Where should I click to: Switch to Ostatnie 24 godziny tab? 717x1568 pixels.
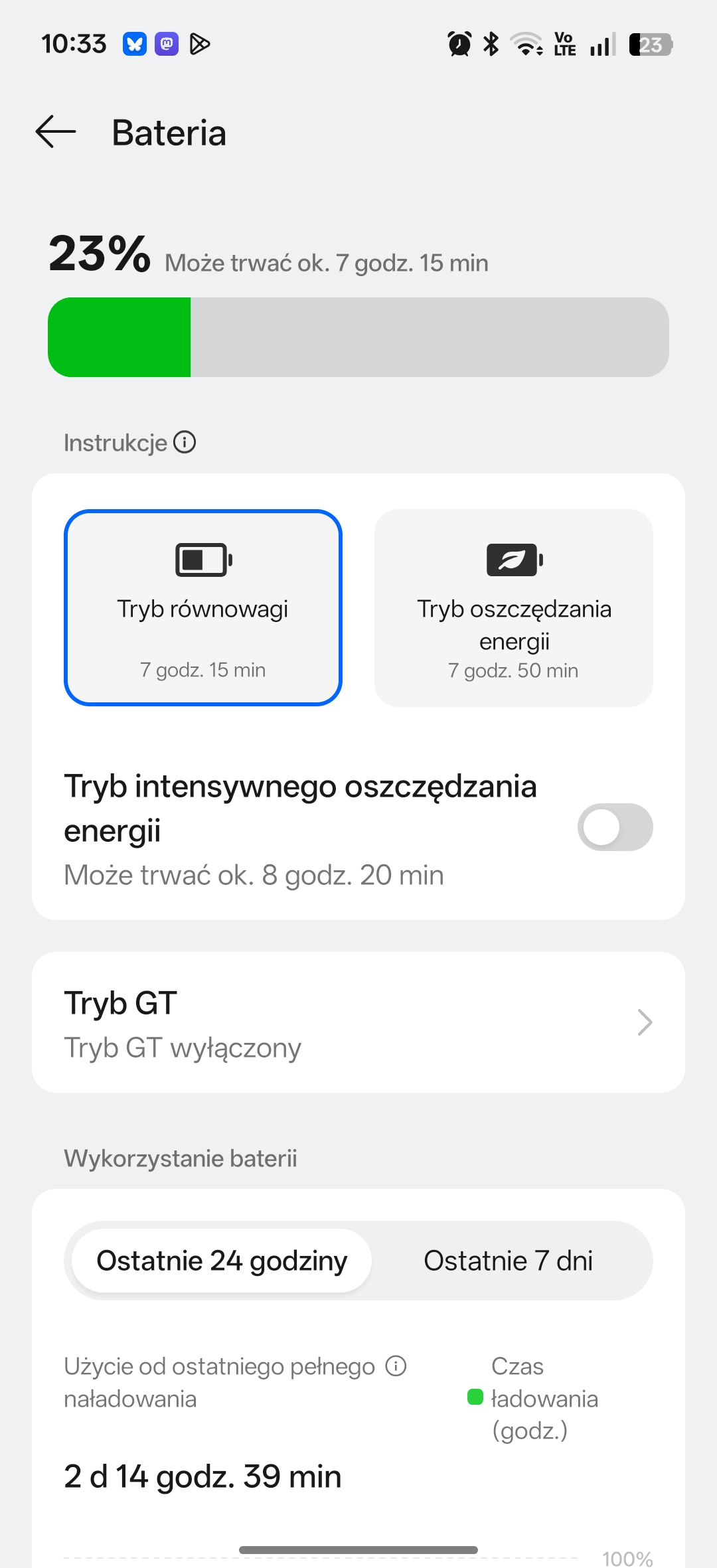[x=222, y=1261]
